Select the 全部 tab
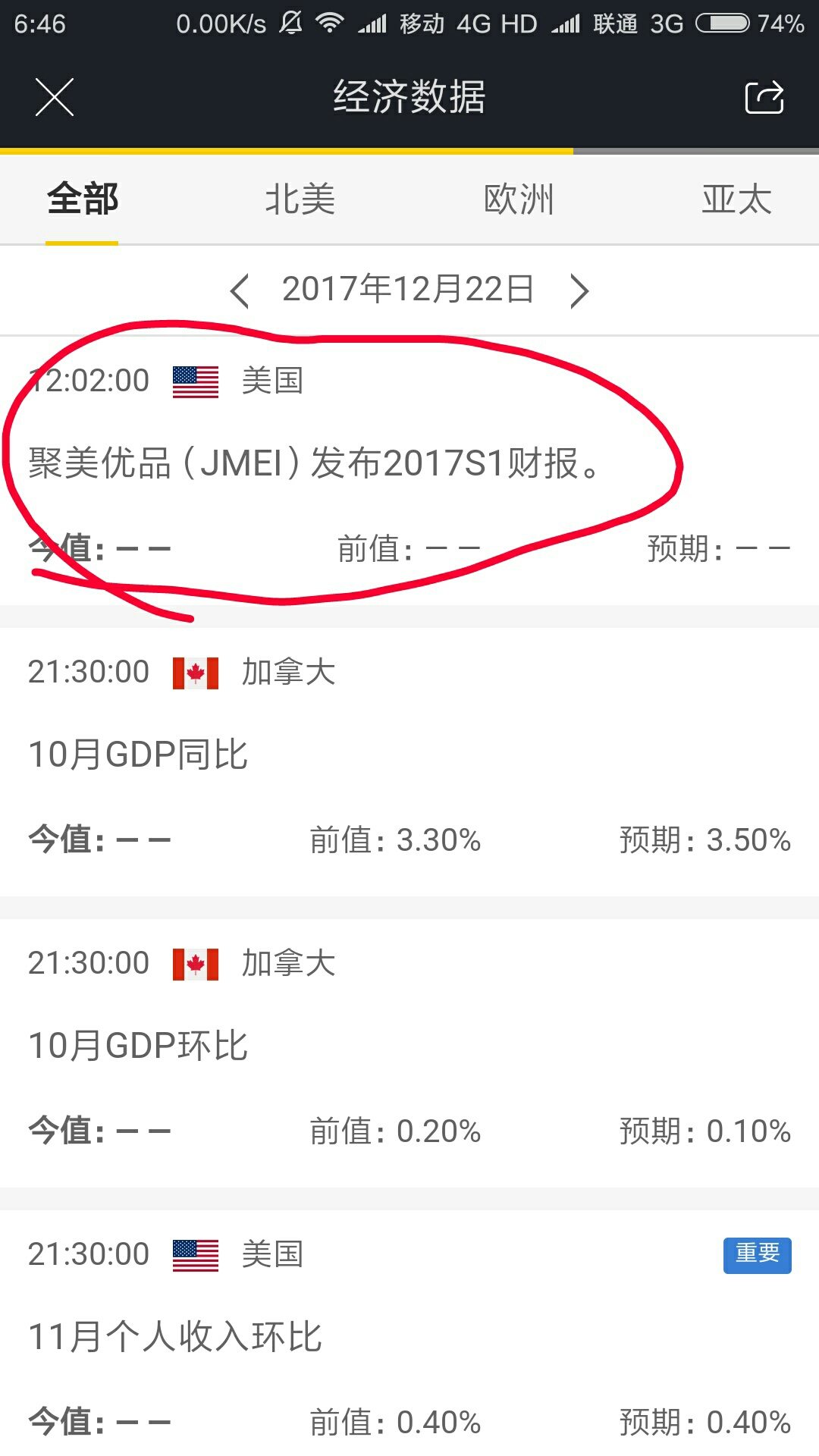The width and height of the screenshot is (819, 1456). click(x=82, y=199)
